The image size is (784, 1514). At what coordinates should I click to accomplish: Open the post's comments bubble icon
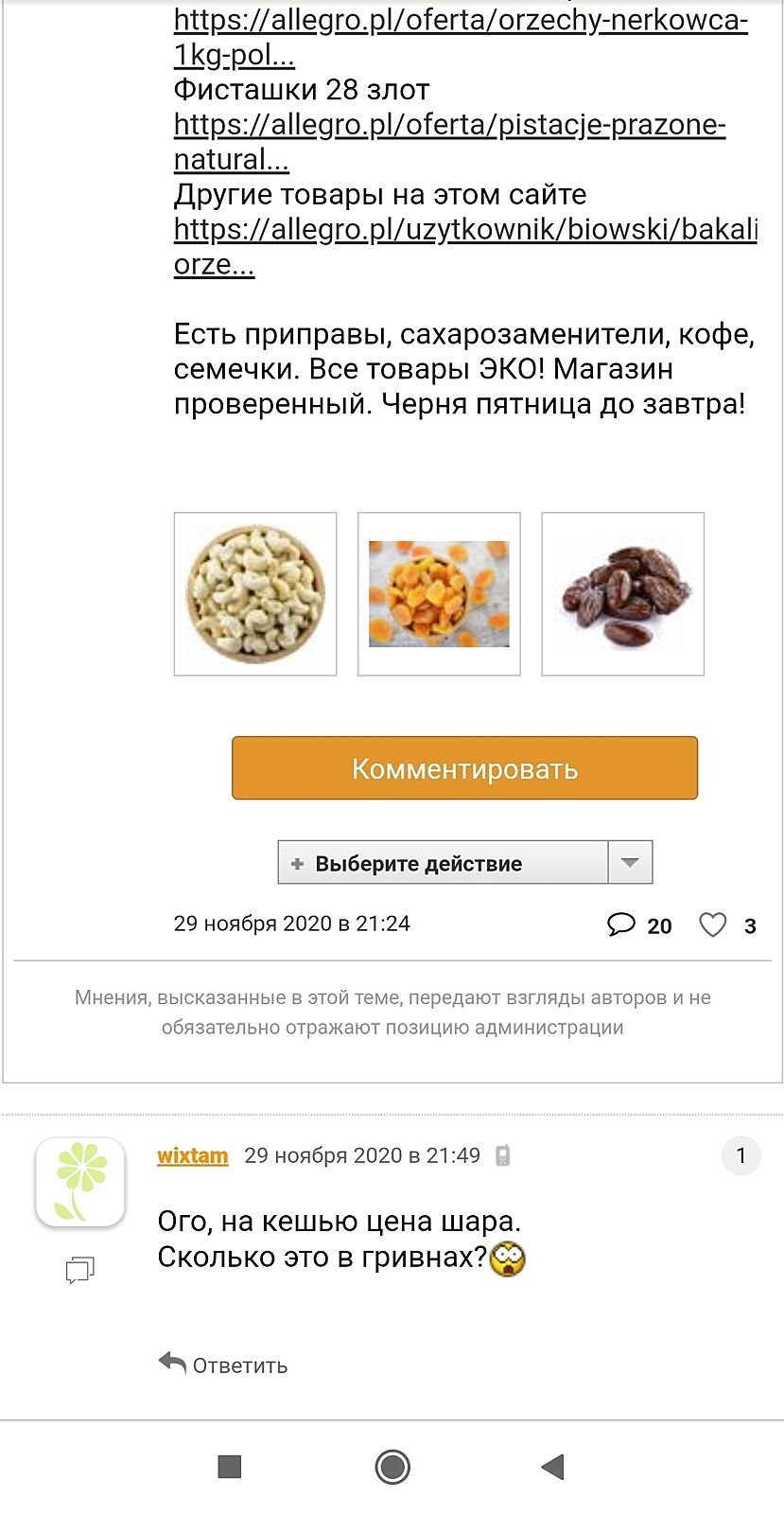(621, 924)
